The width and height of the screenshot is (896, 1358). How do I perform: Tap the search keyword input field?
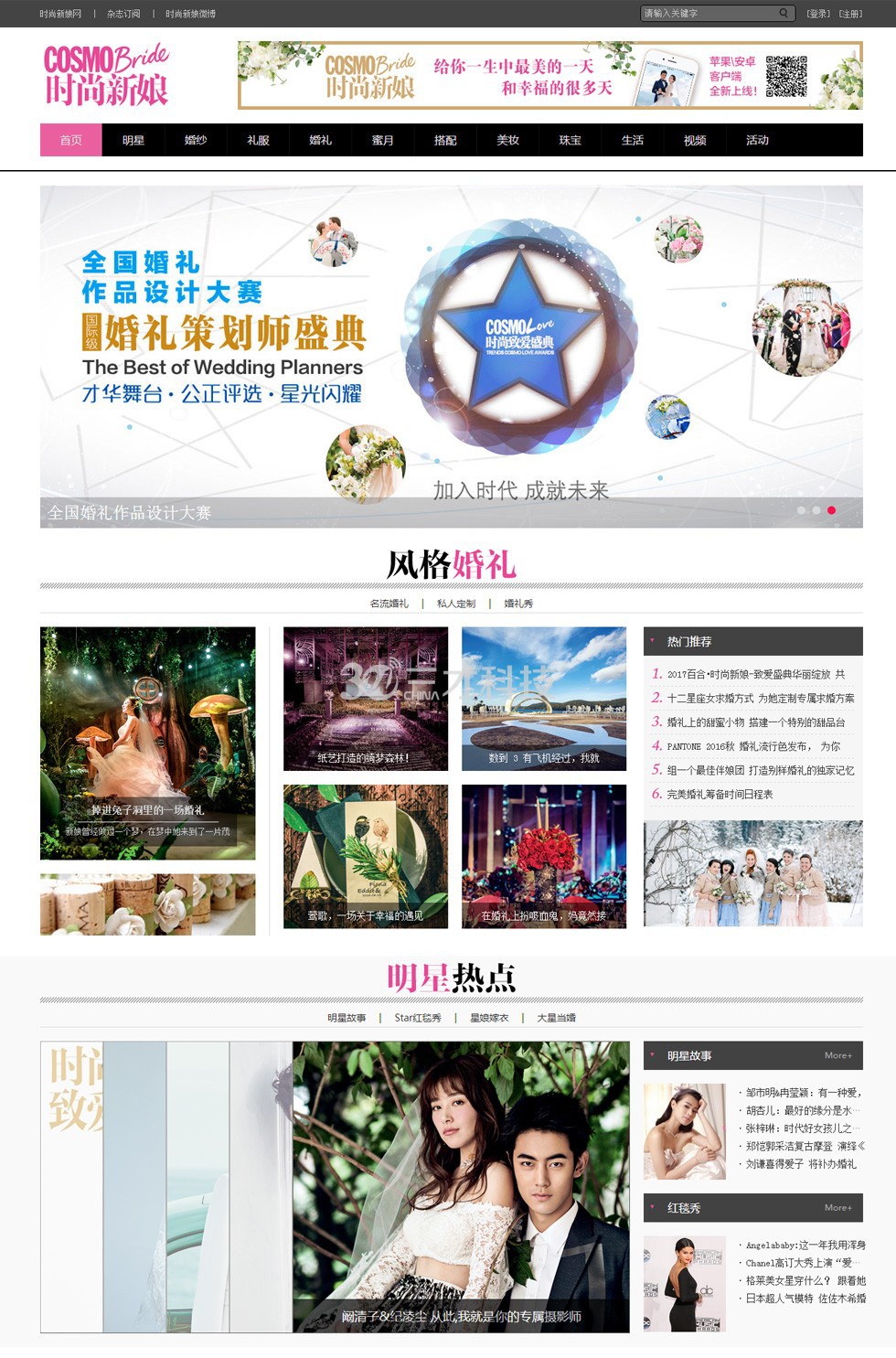point(709,14)
